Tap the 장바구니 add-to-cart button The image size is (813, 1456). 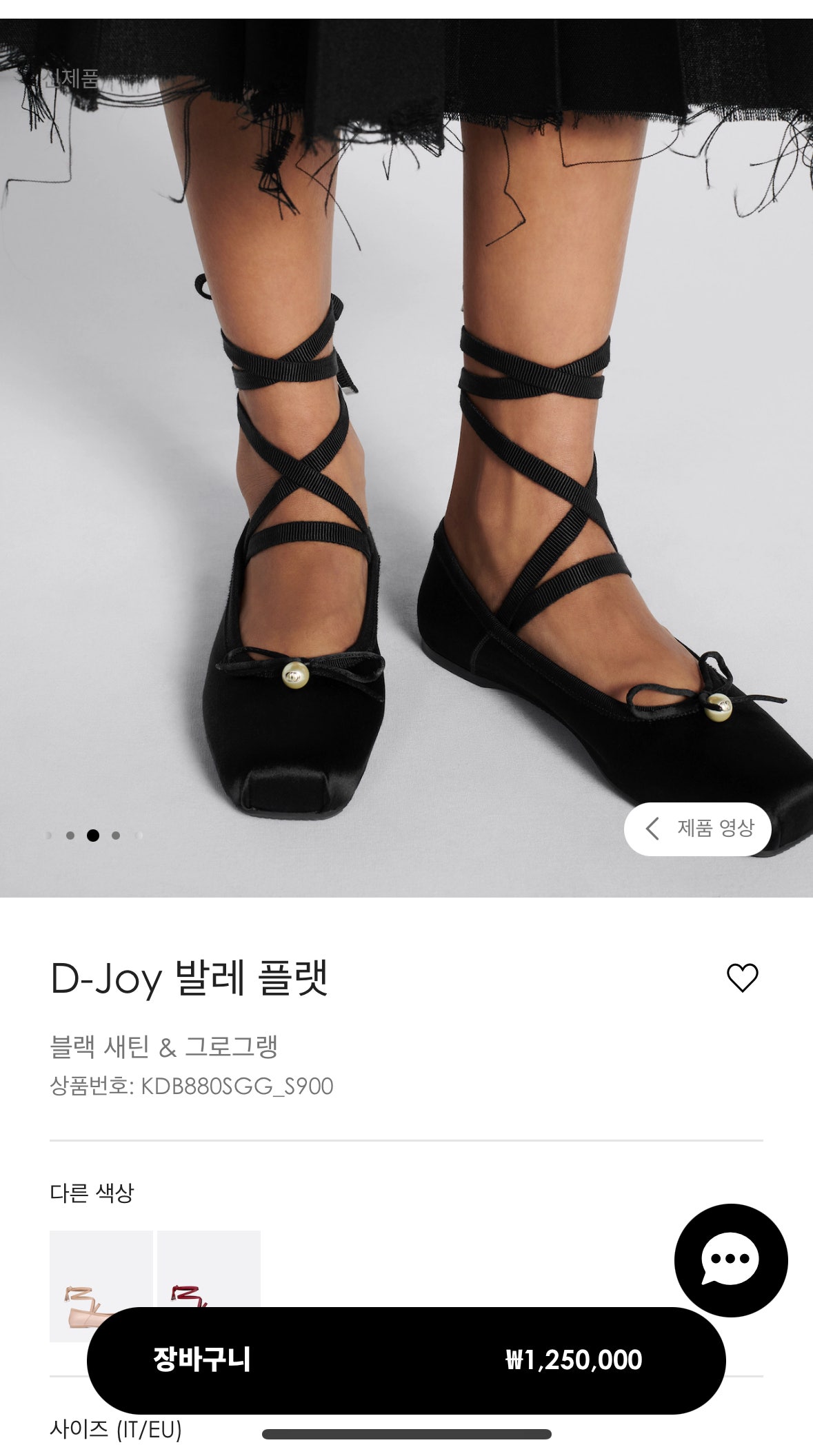tap(405, 1360)
